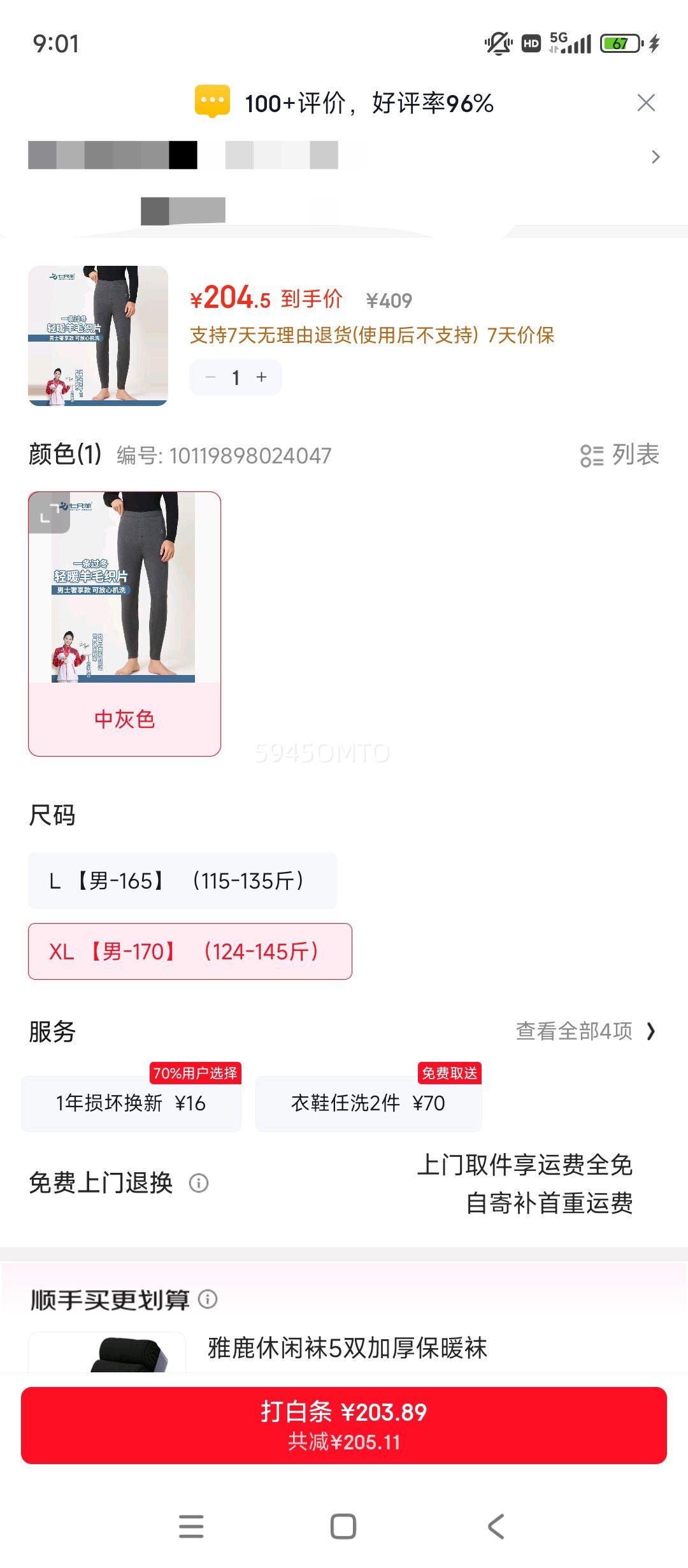The width and height of the screenshot is (688, 1568).
Task: Tap the yellow review chat bubble icon
Action: [213, 102]
